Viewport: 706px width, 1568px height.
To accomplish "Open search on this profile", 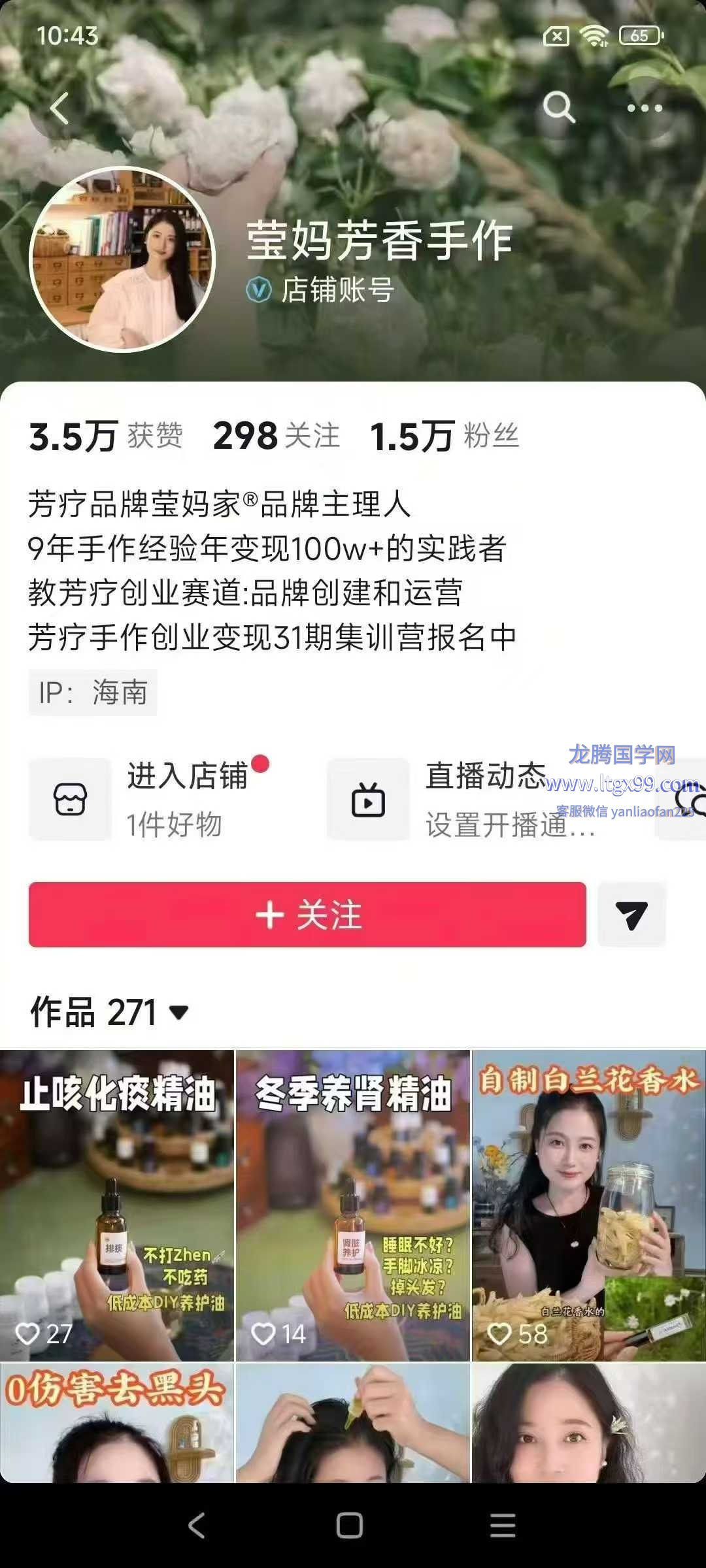I will click(x=559, y=108).
